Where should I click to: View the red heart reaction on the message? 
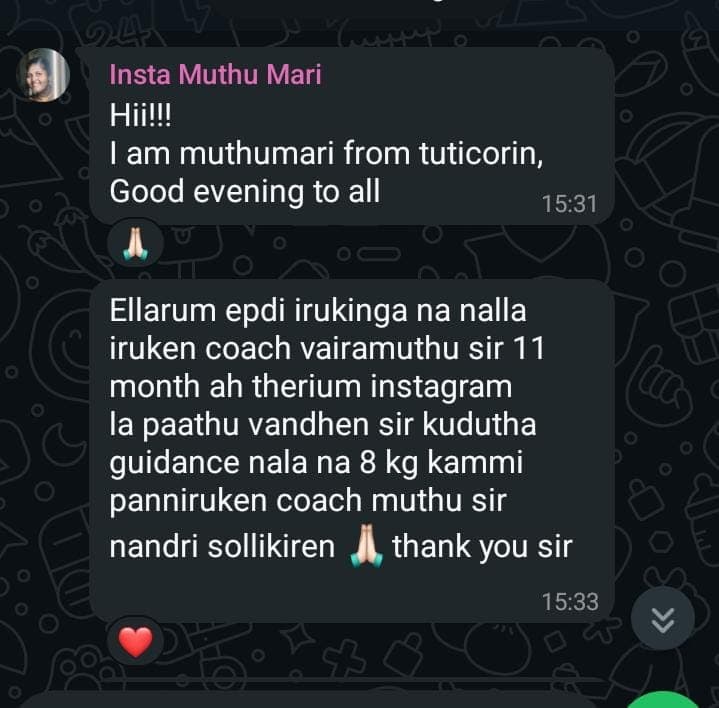pos(135,641)
